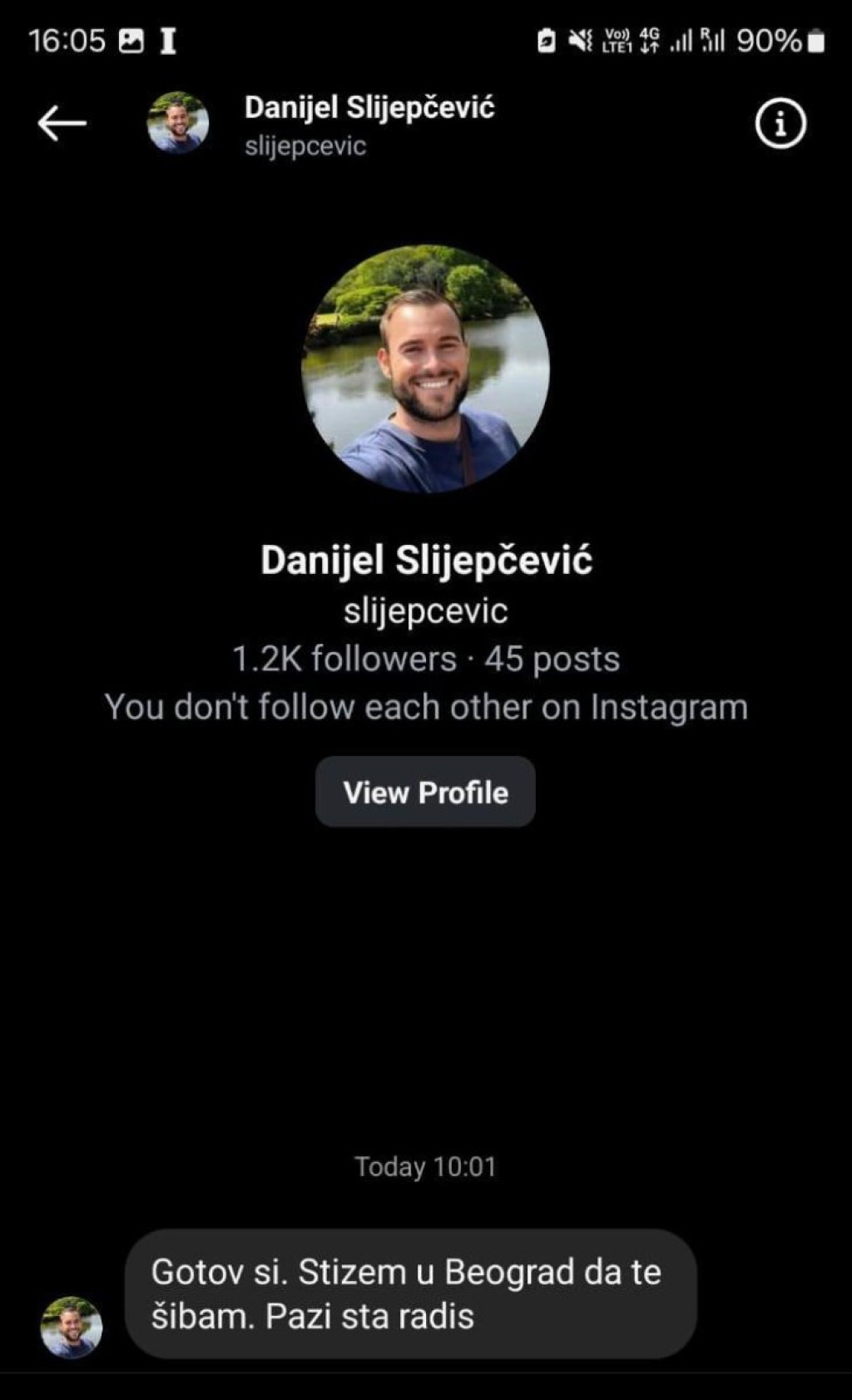Open the large profile picture of slijepcevic

[425, 369]
